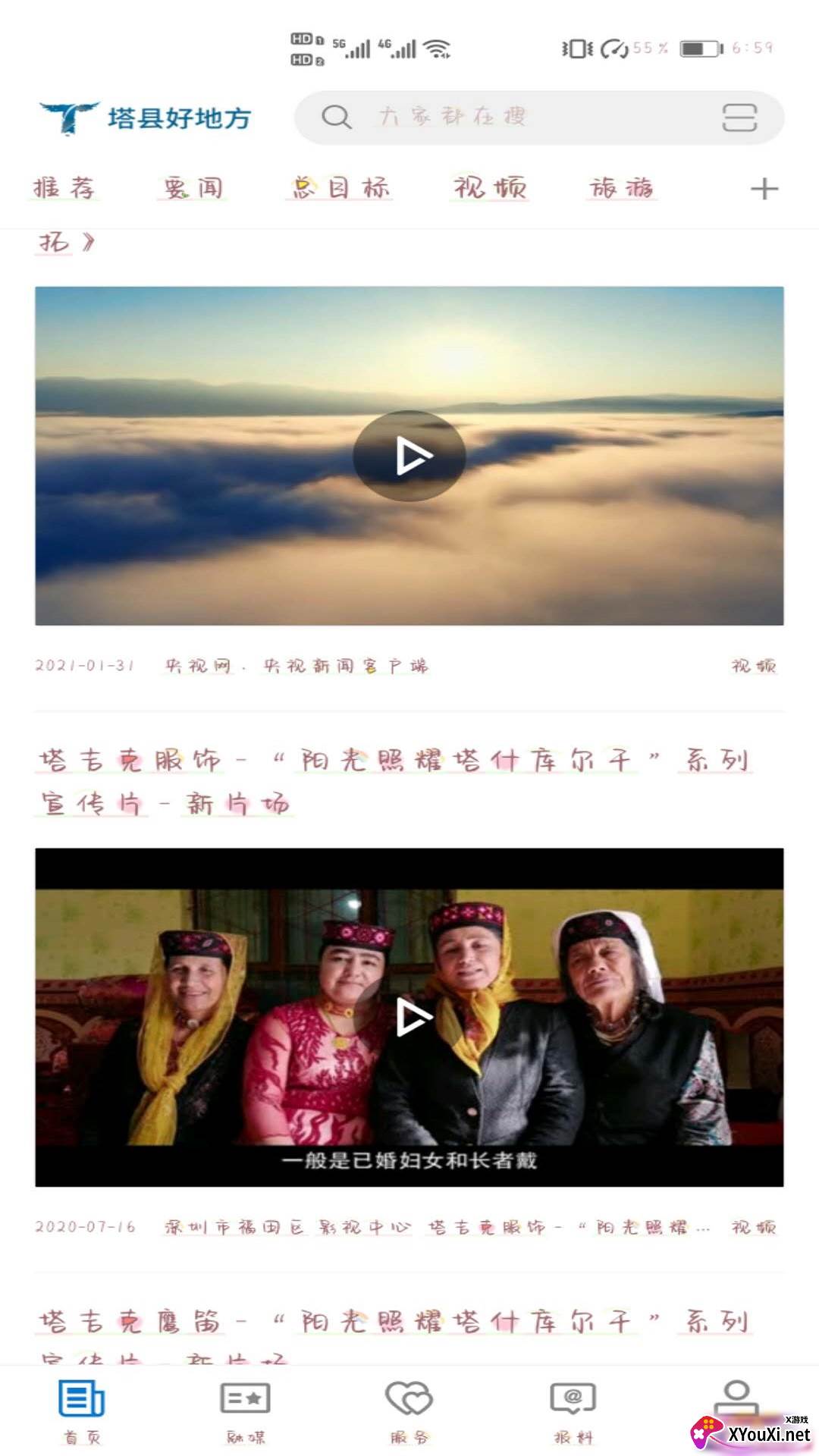
Task: Switch to the 要闻 tab
Action: (x=193, y=187)
